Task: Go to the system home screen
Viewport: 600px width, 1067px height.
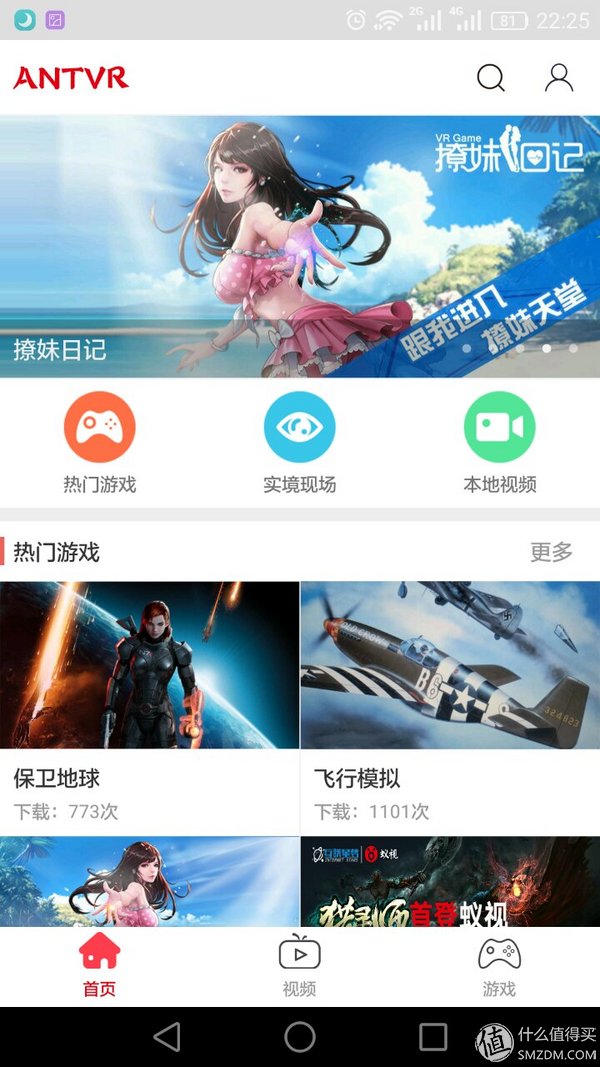Action: pyautogui.click(x=300, y=1037)
